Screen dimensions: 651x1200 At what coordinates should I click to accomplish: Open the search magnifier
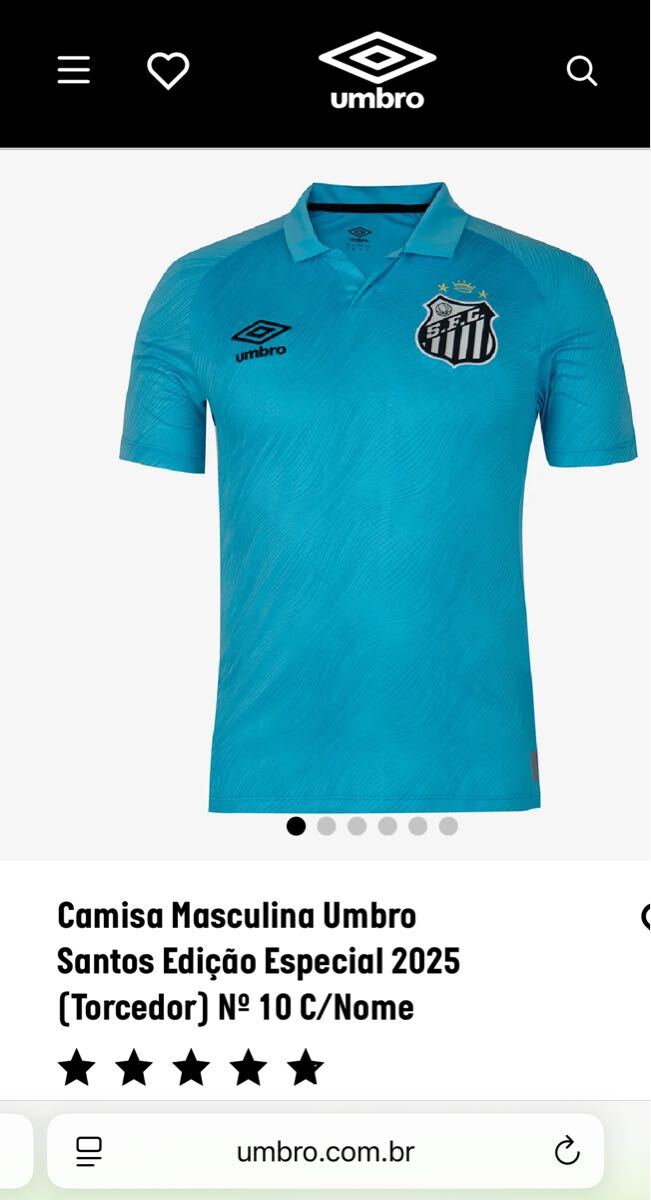[x=581, y=71]
